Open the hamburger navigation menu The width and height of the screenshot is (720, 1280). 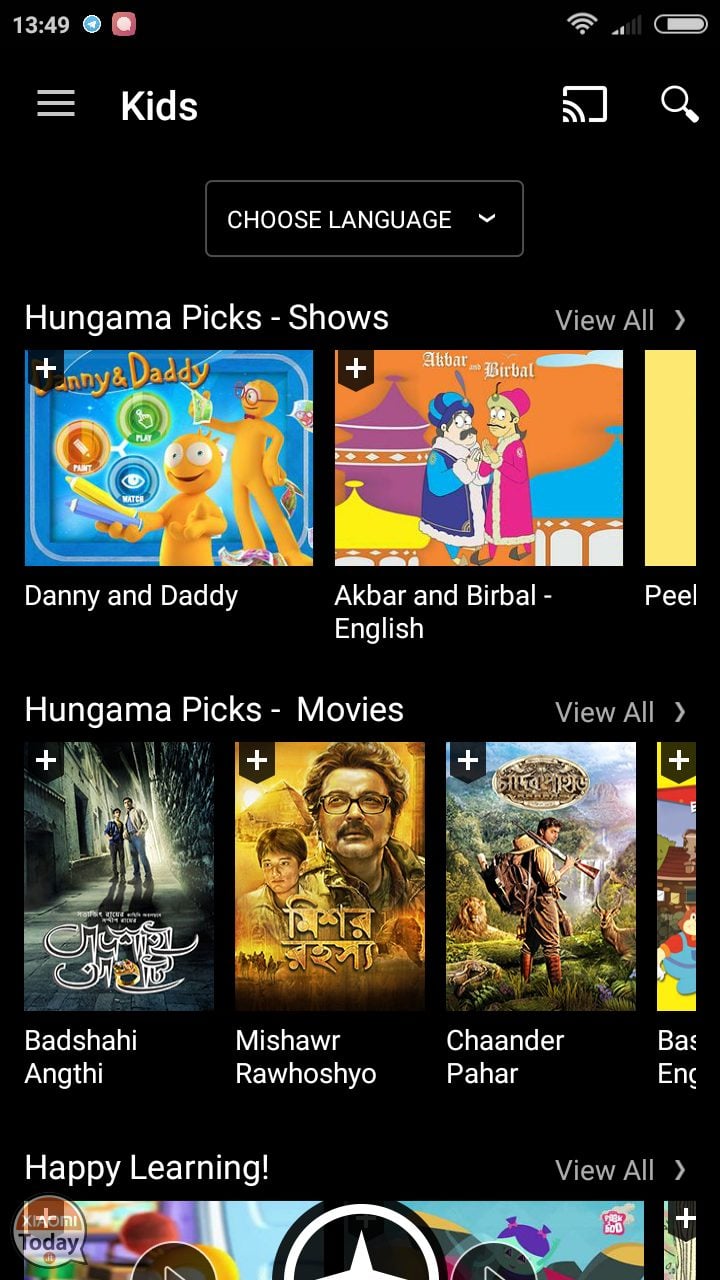[56, 104]
